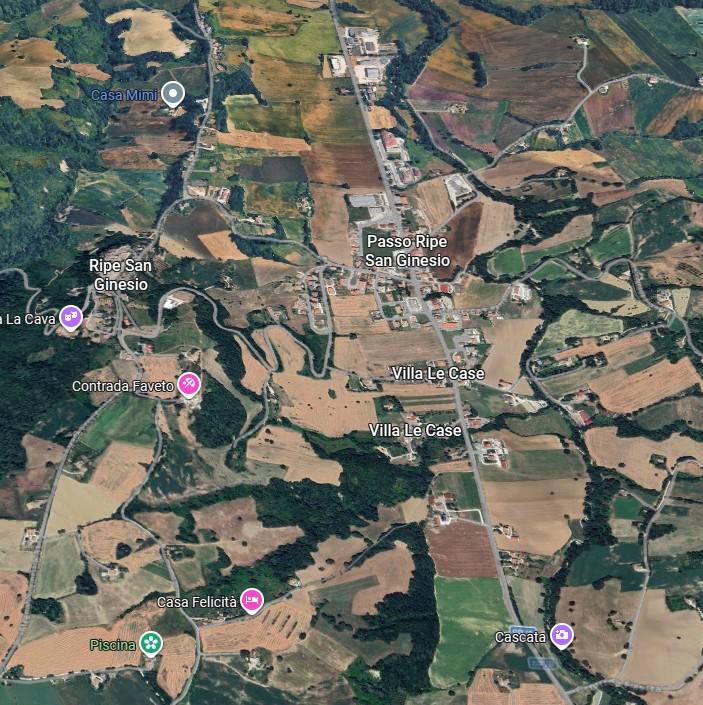This screenshot has width=703, height=705.
Task: Open the Cascata photo spot marker
Action: coord(562,635)
